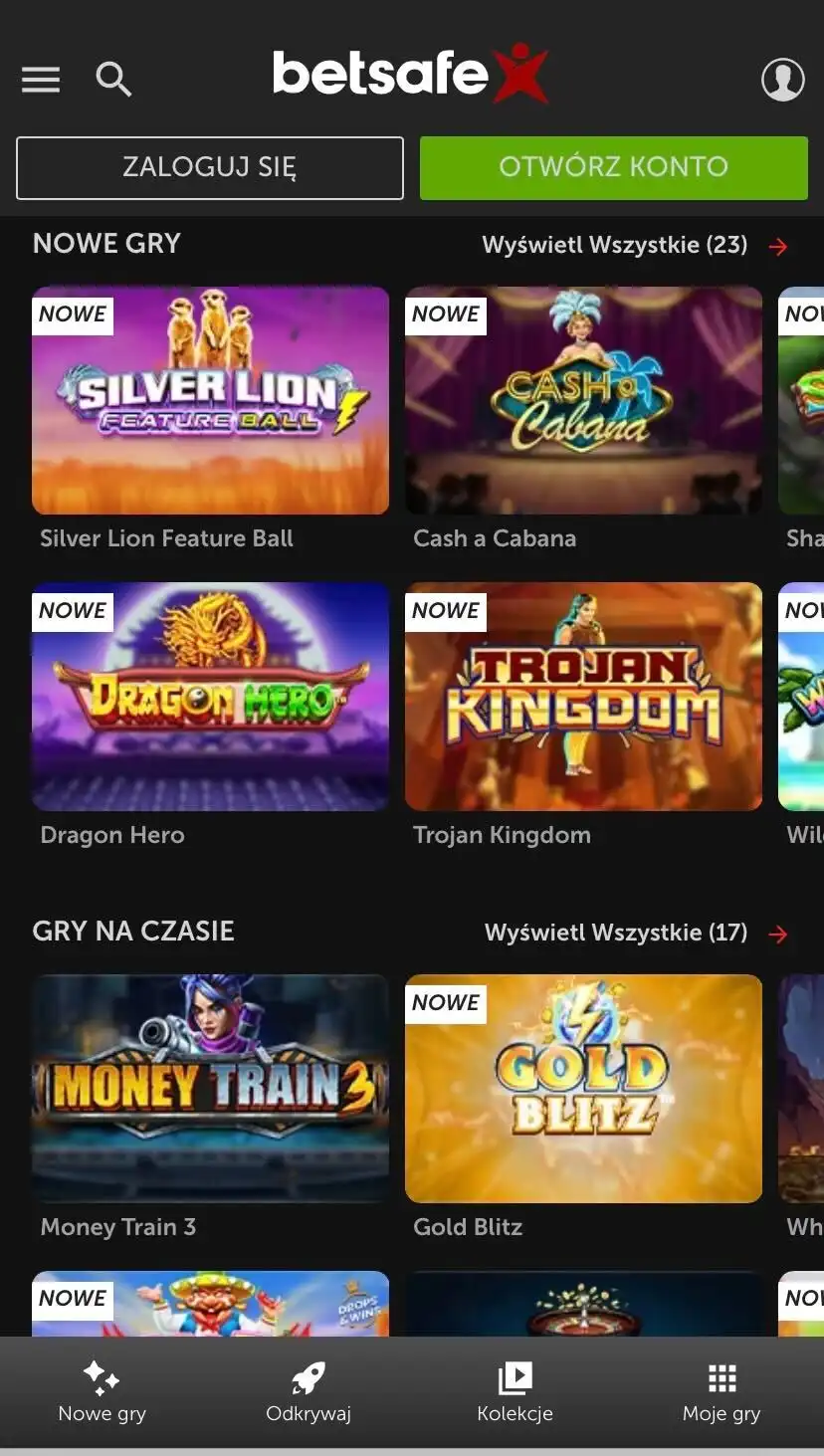Launch the Trojan Kingdom game
This screenshot has width=824, height=1456.
coord(583,697)
